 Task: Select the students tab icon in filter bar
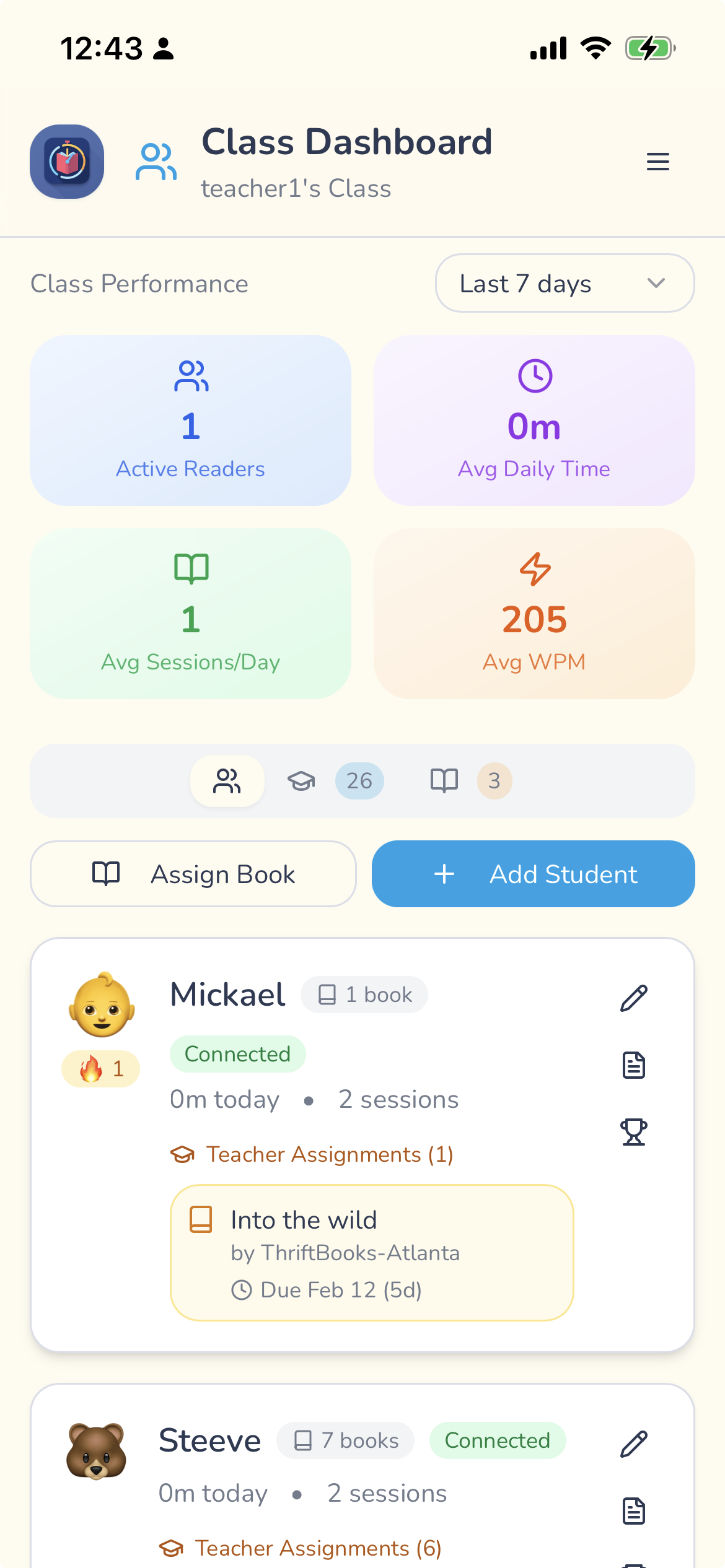click(227, 781)
